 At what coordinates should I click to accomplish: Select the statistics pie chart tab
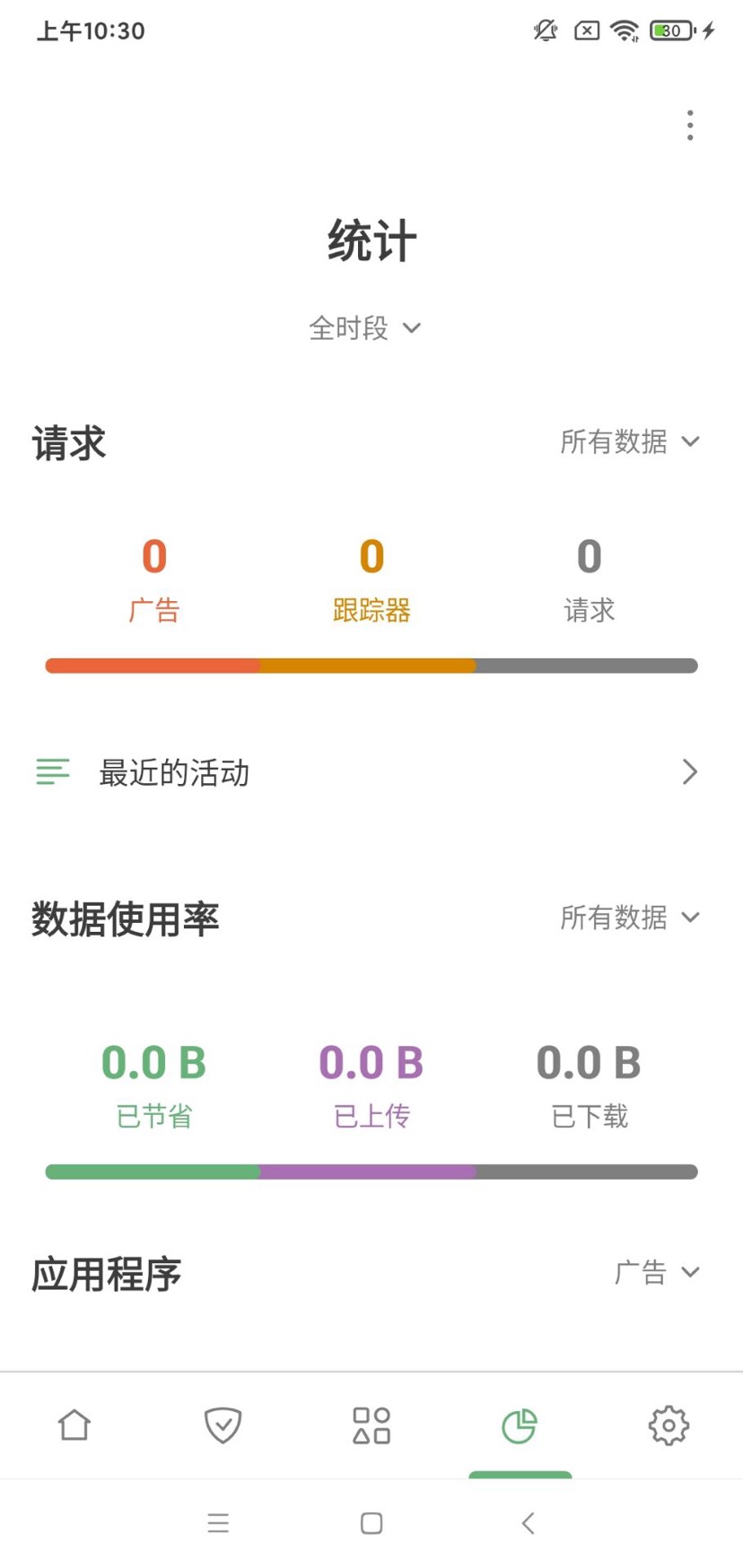tap(520, 1424)
